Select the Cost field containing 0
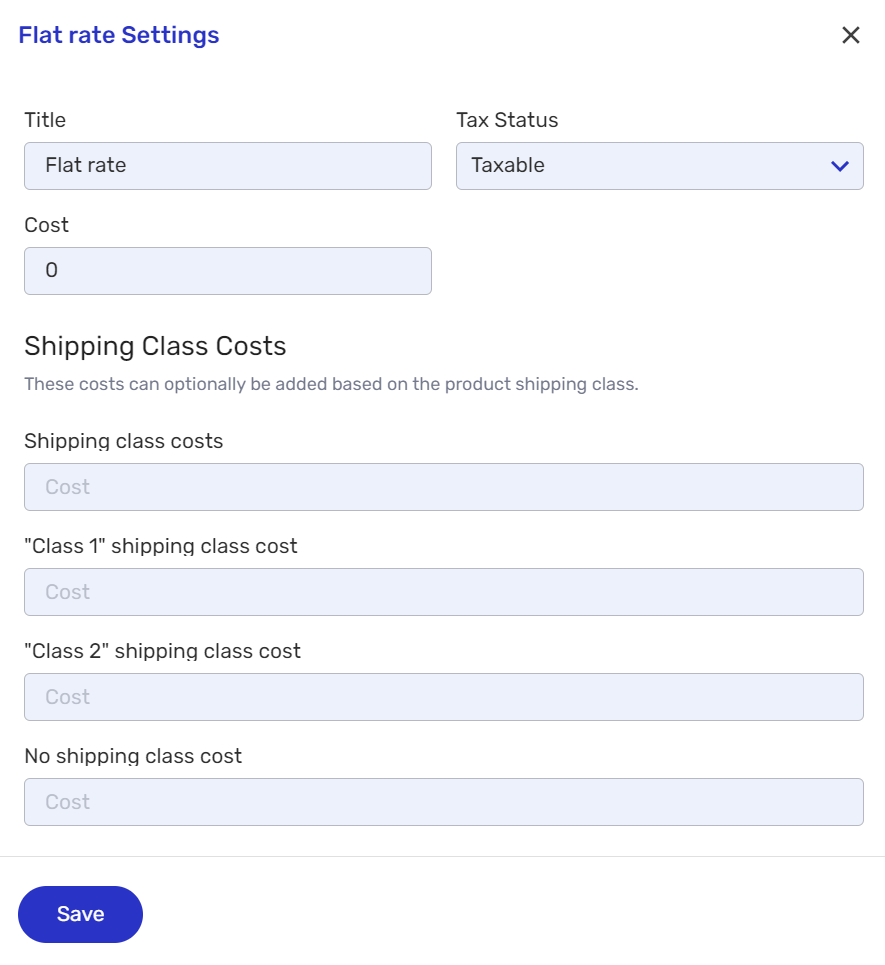The height and width of the screenshot is (965, 885). 227,271
